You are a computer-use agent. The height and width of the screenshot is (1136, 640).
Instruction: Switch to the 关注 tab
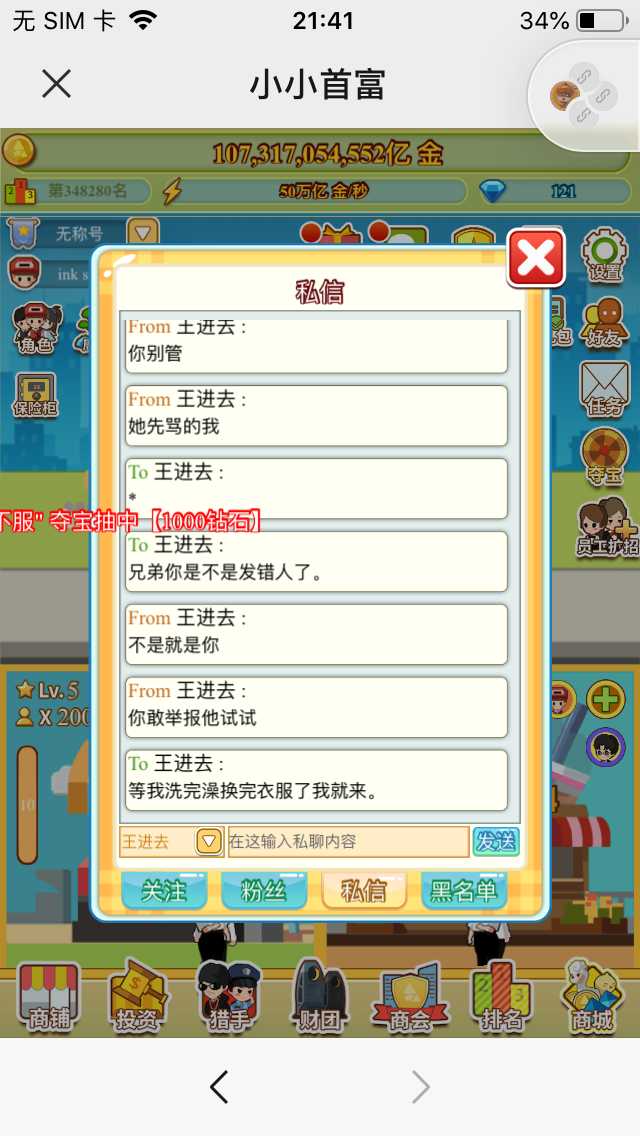pyautogui.click(x=164, y=891)
